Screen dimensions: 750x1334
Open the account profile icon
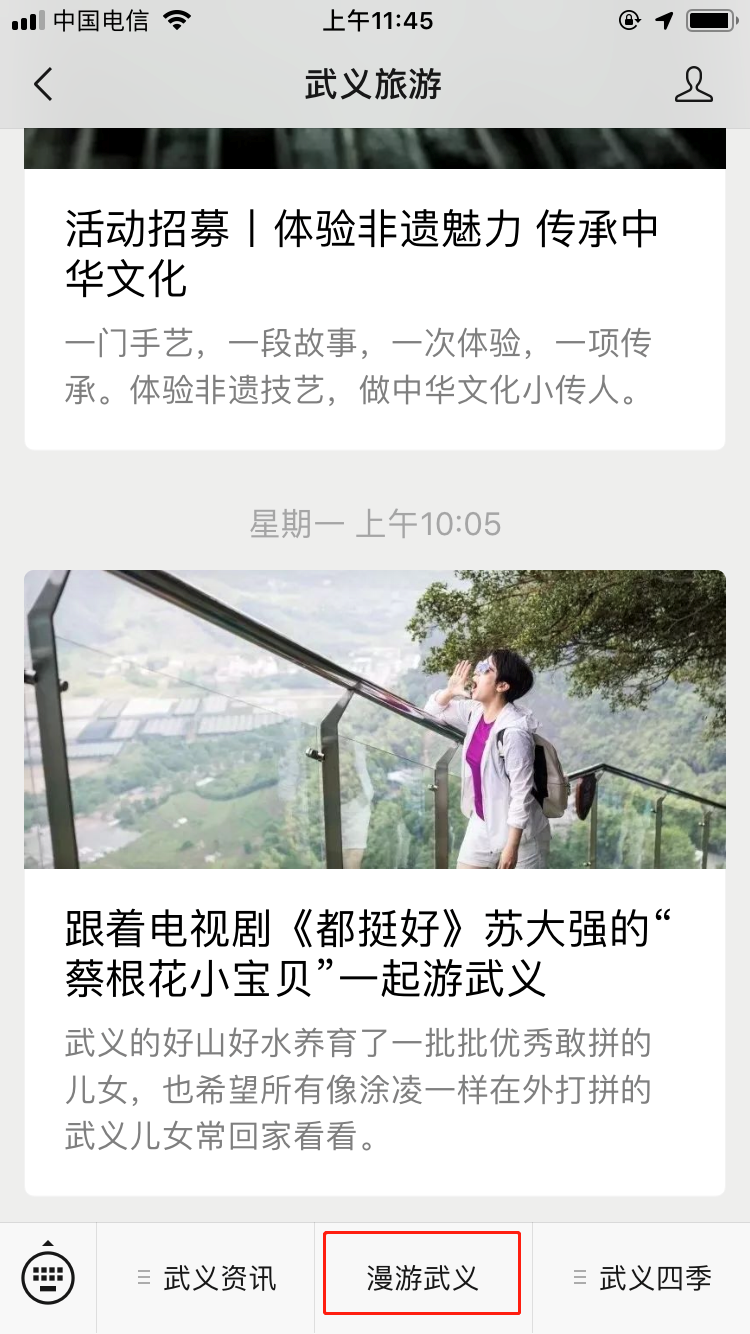(x=693, y=85)
